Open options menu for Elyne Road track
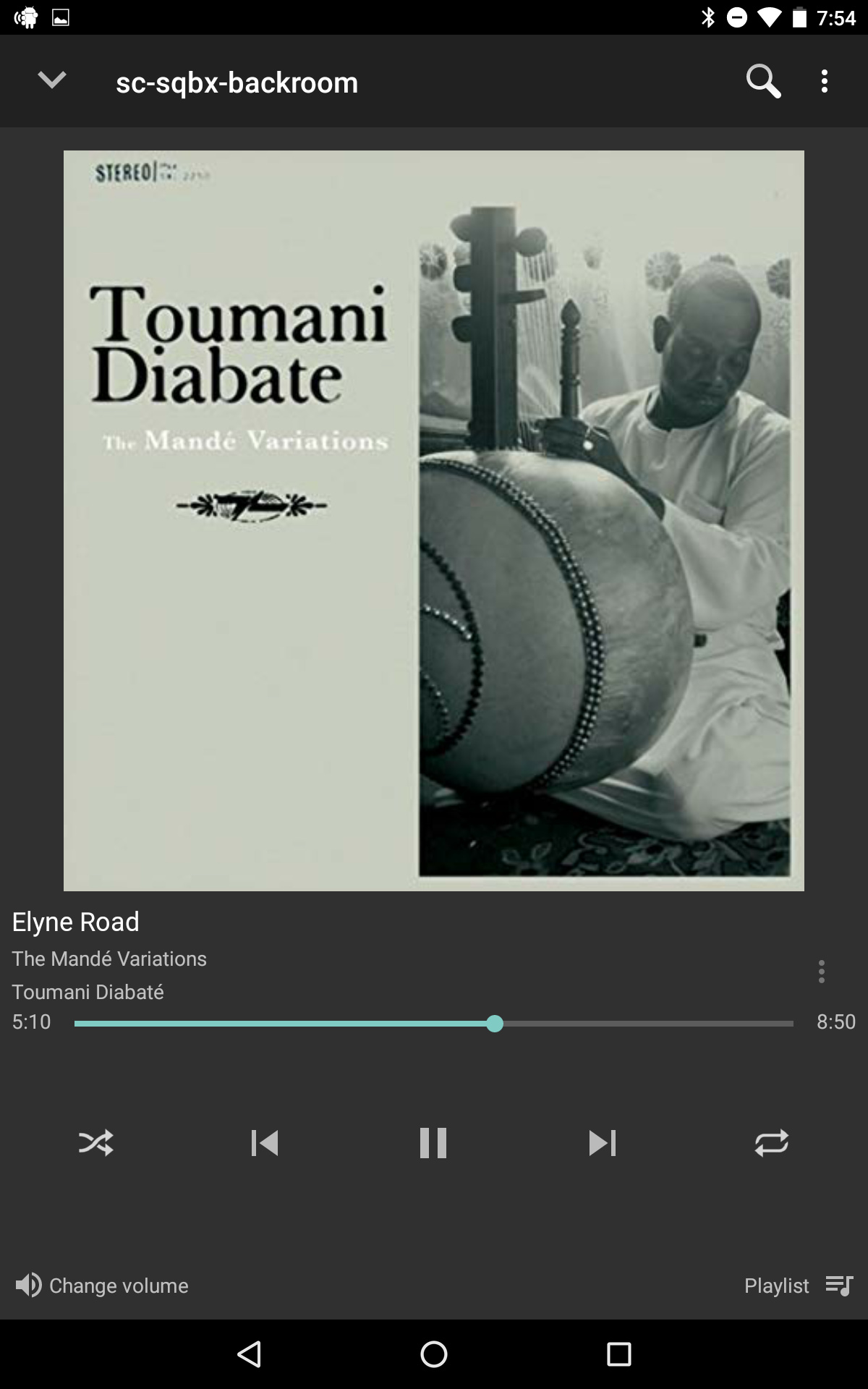Image resolution: width=868 pixels, height=1389 pixels. coord(821,971)
